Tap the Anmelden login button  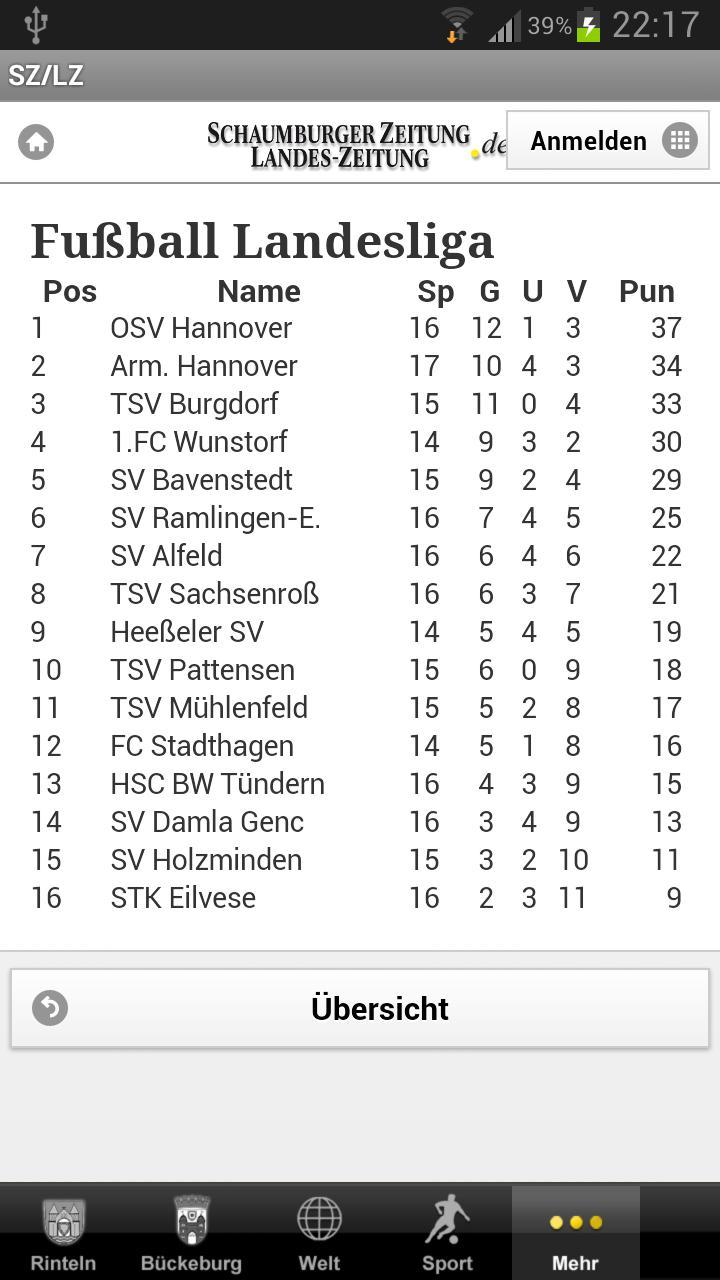[607, 141]
